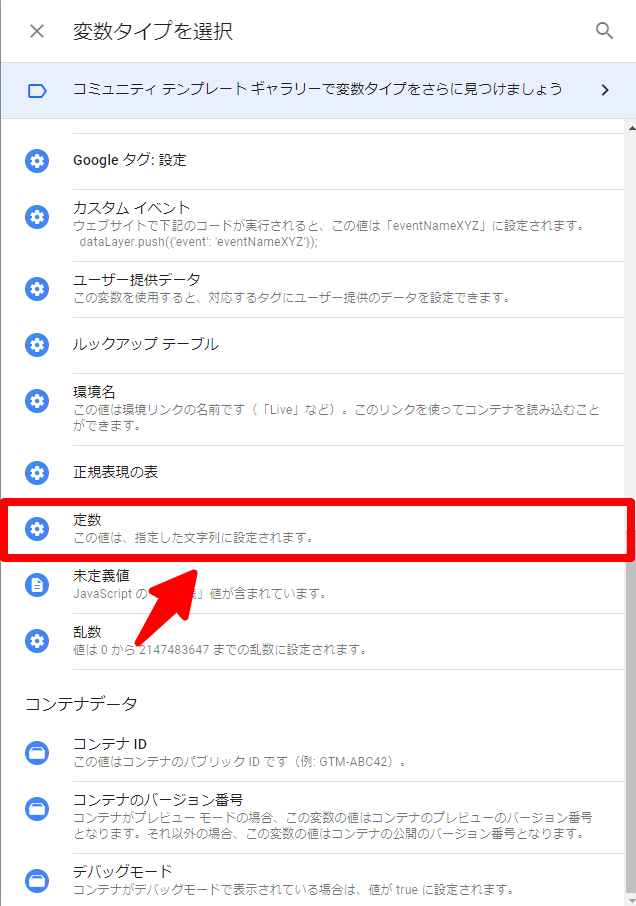The image size is (636, 906).
Task: Pick the コンテナ ID variable
Action: pos(110,744)
